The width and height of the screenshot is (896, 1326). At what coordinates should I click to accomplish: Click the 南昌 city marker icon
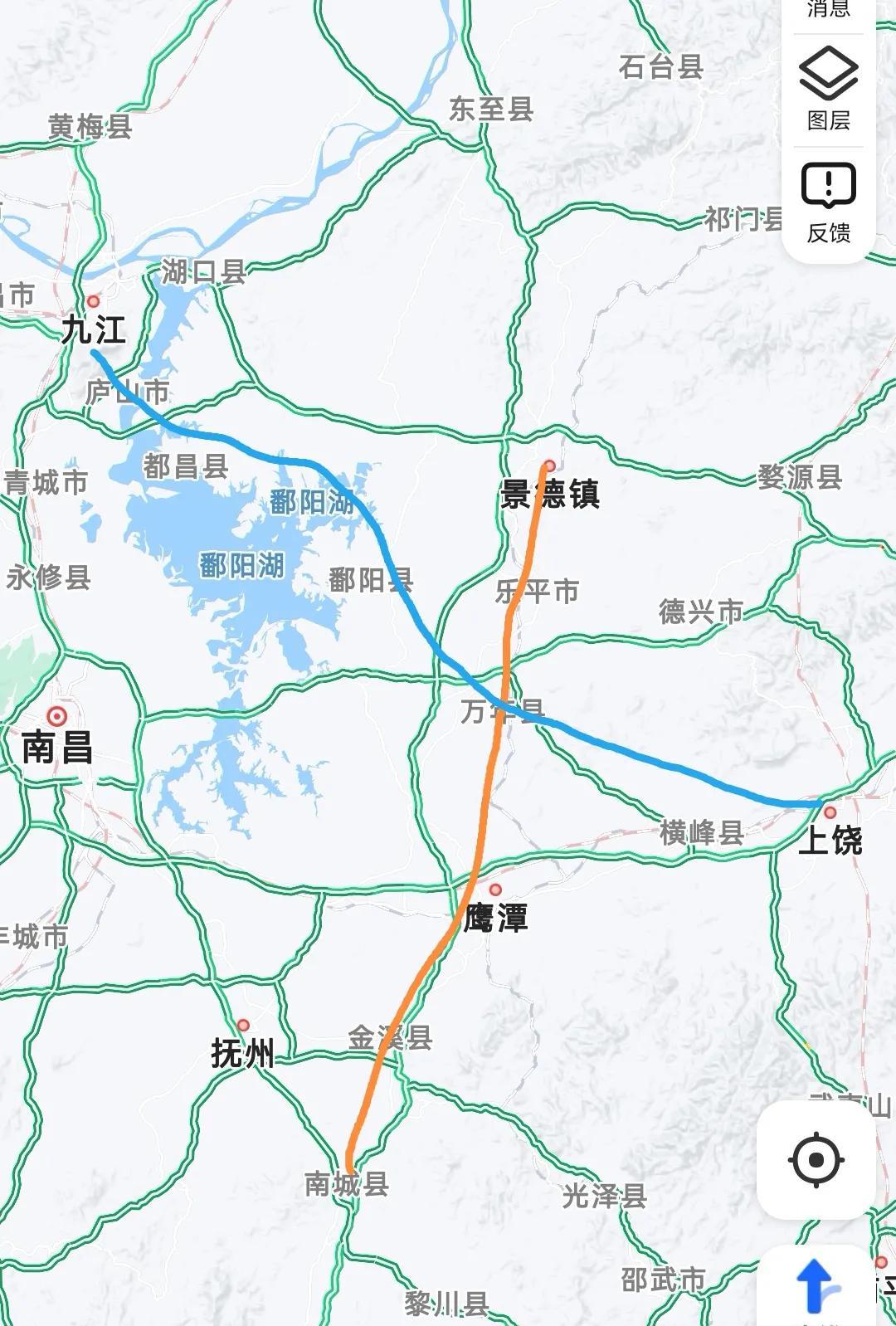[x=56, y=714]
